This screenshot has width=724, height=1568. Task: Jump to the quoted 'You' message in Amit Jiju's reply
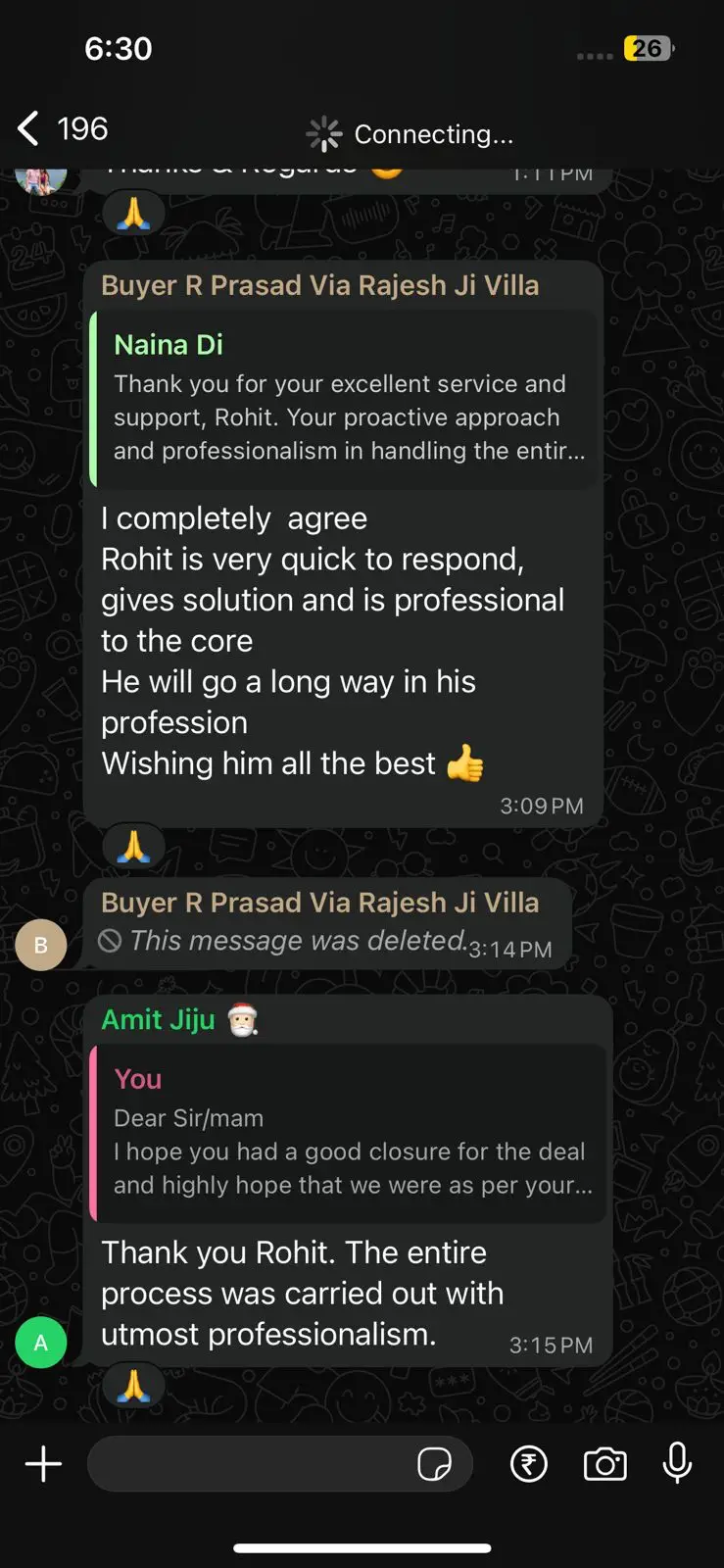[348, 1134]
